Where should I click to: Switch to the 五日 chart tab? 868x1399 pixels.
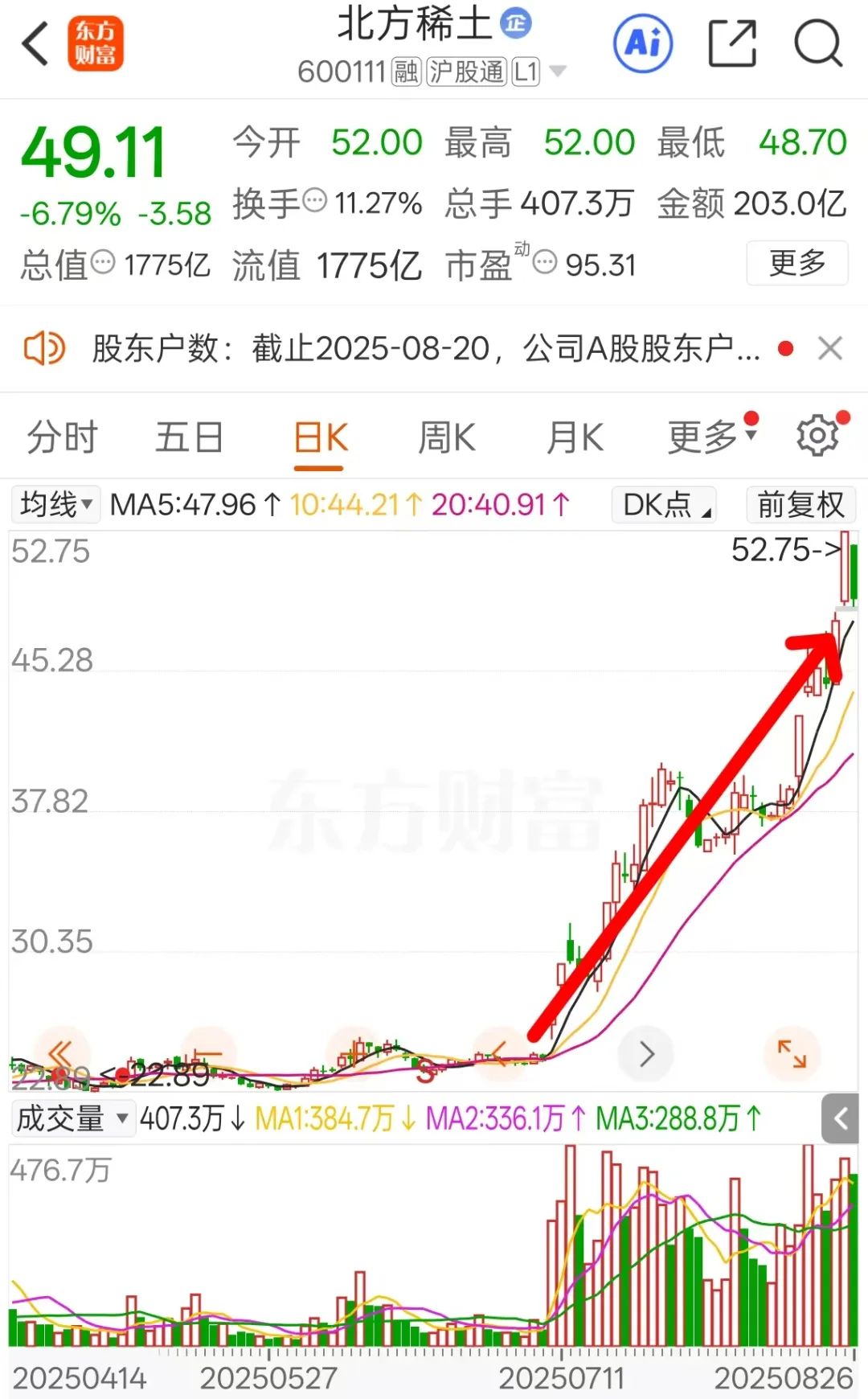(190, 438)
